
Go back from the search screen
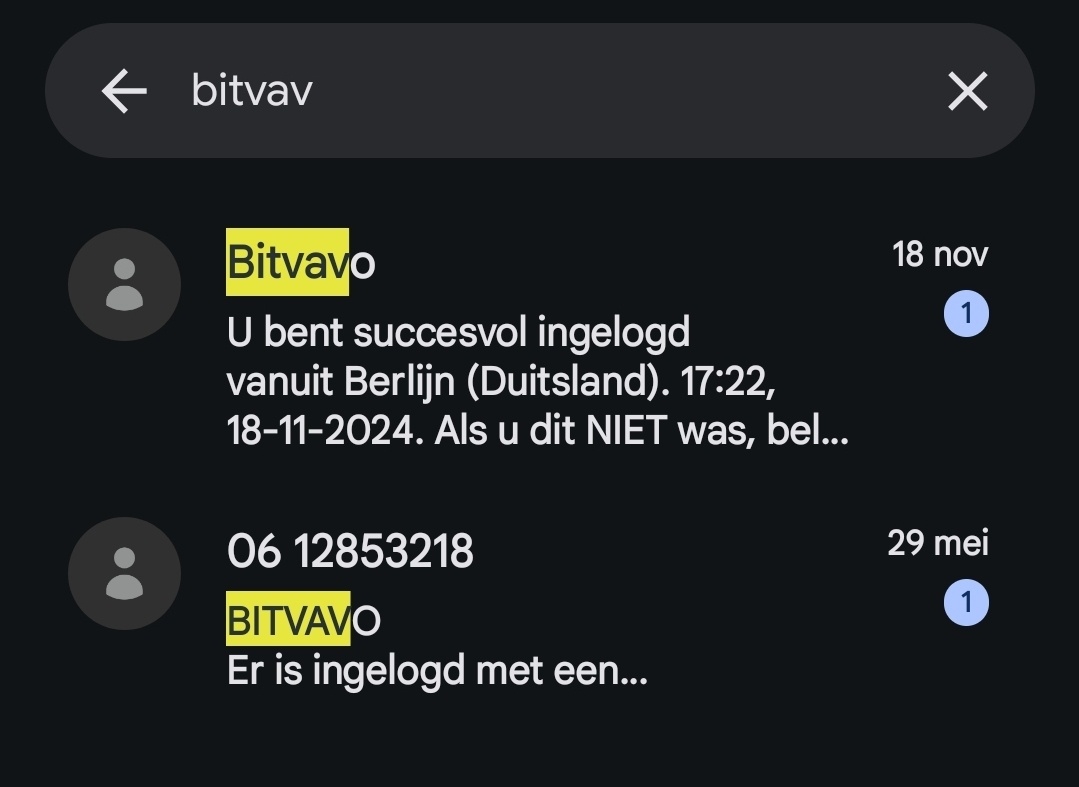(124, 92)
